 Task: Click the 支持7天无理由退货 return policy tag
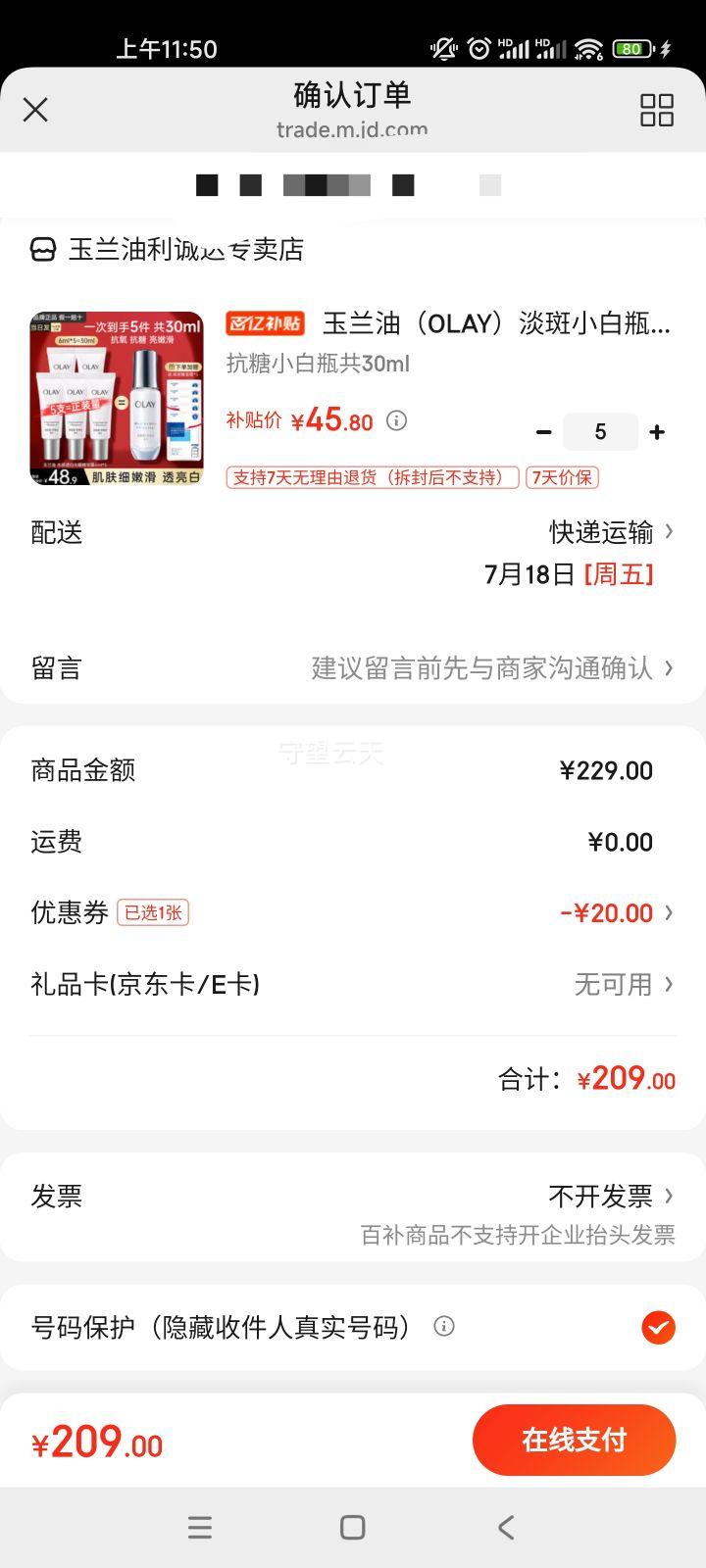373,477
